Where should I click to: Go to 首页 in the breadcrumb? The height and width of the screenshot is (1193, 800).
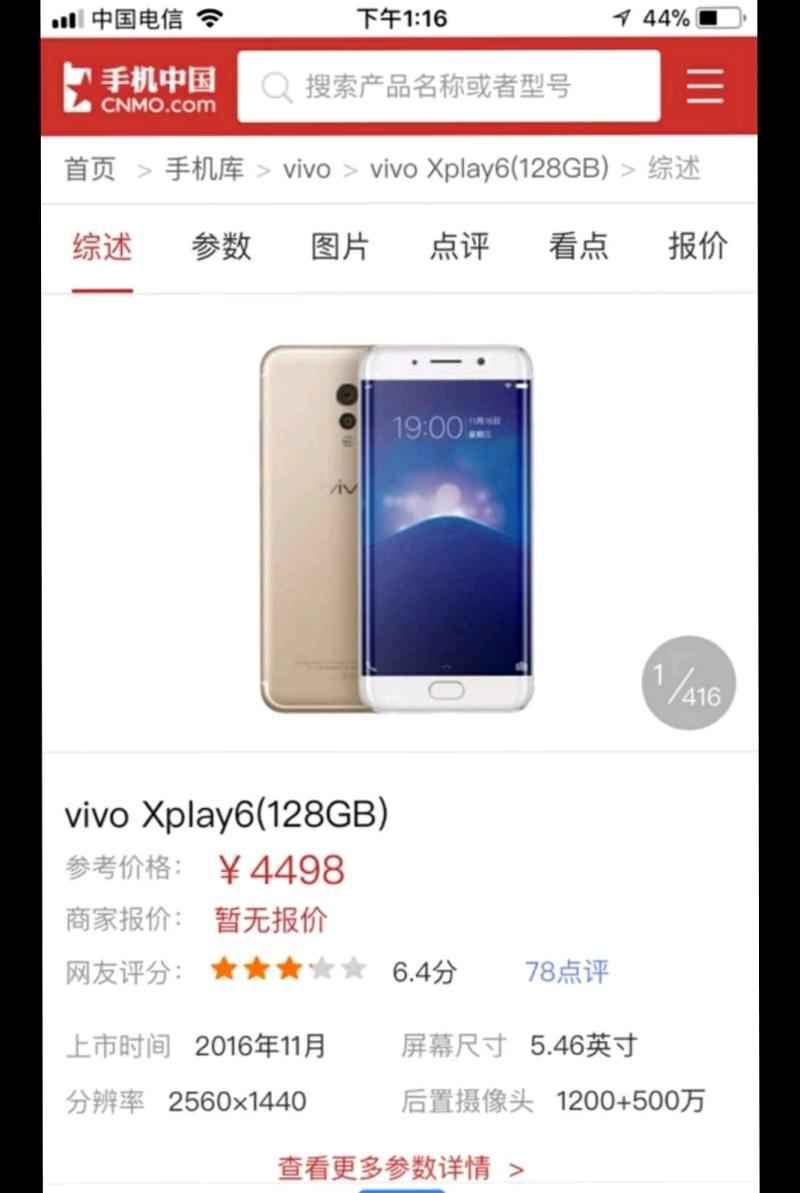(x=91, y=169)
